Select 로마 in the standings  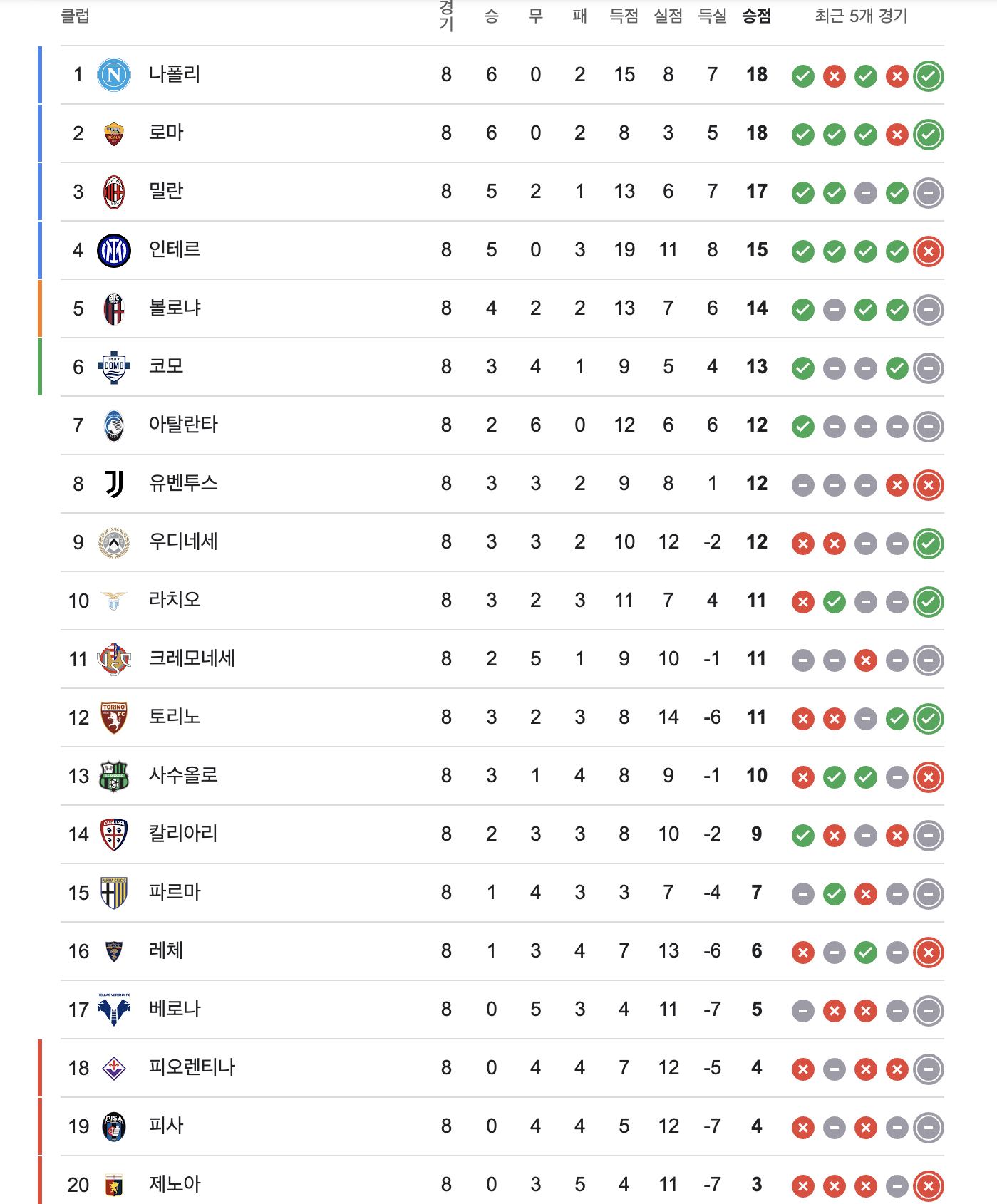(x=166, y=133)
